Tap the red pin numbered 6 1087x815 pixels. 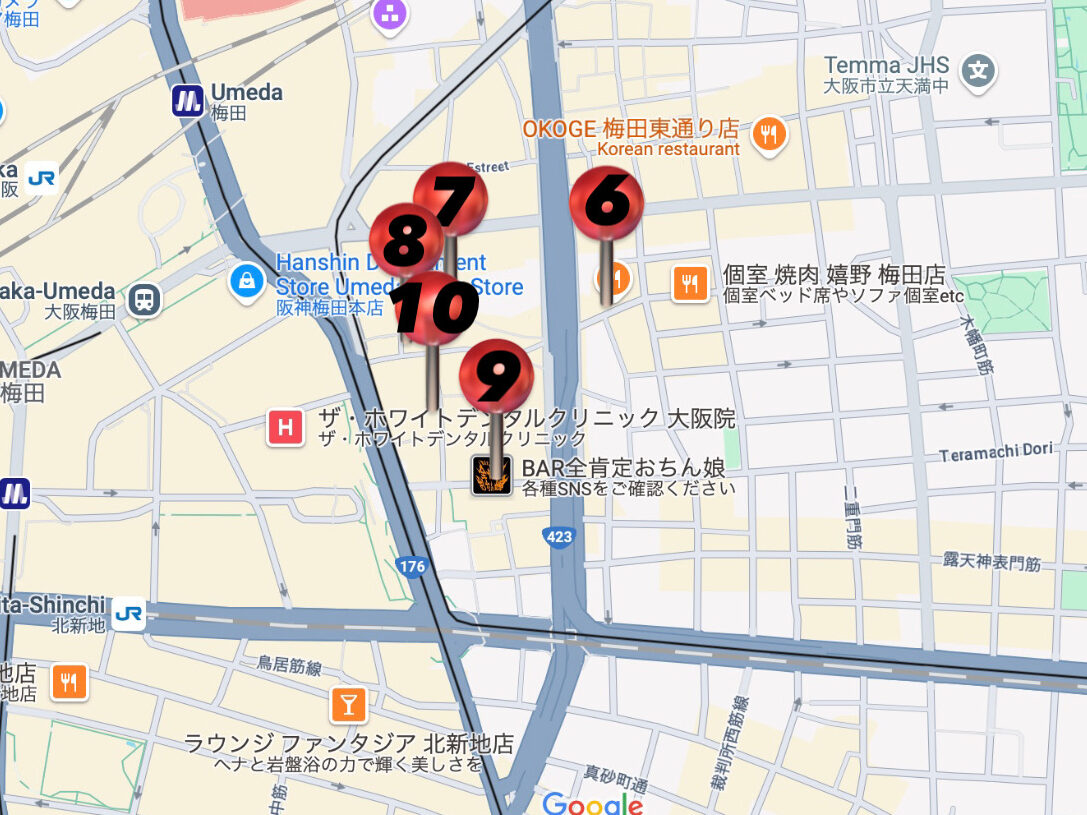(x=606, y=203)
